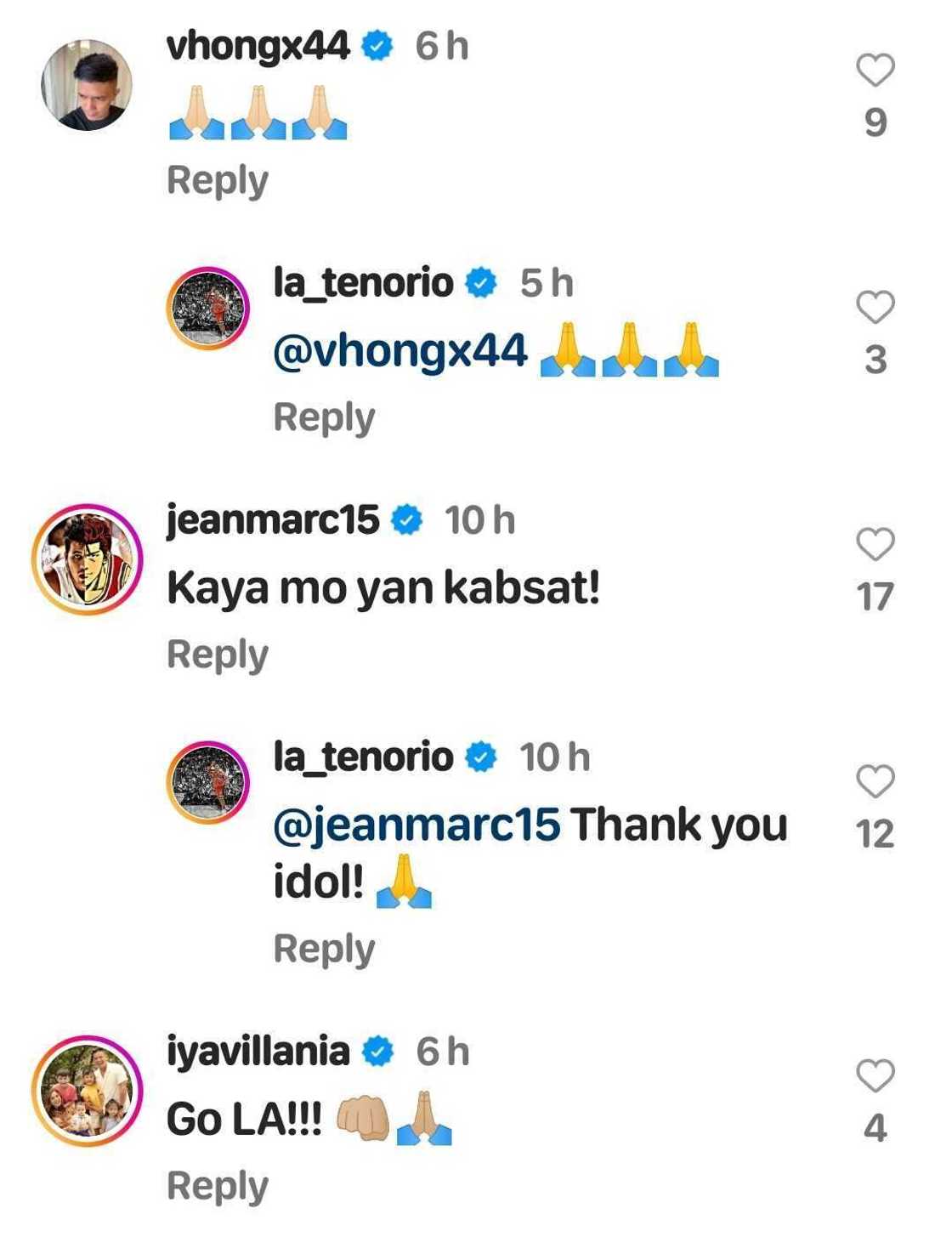Open the jeanmarc15 username

point(272,520)
